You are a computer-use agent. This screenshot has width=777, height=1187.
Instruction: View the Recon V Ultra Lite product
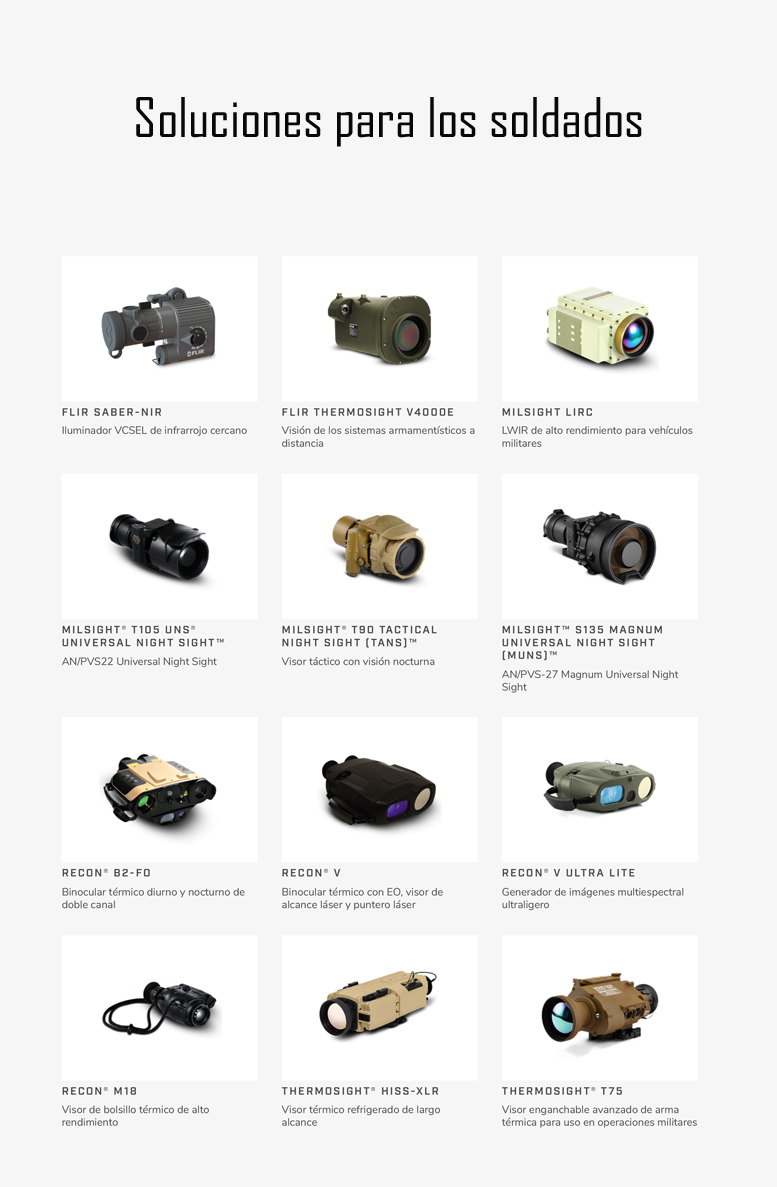pyautogui.click(x=599, y=789)
